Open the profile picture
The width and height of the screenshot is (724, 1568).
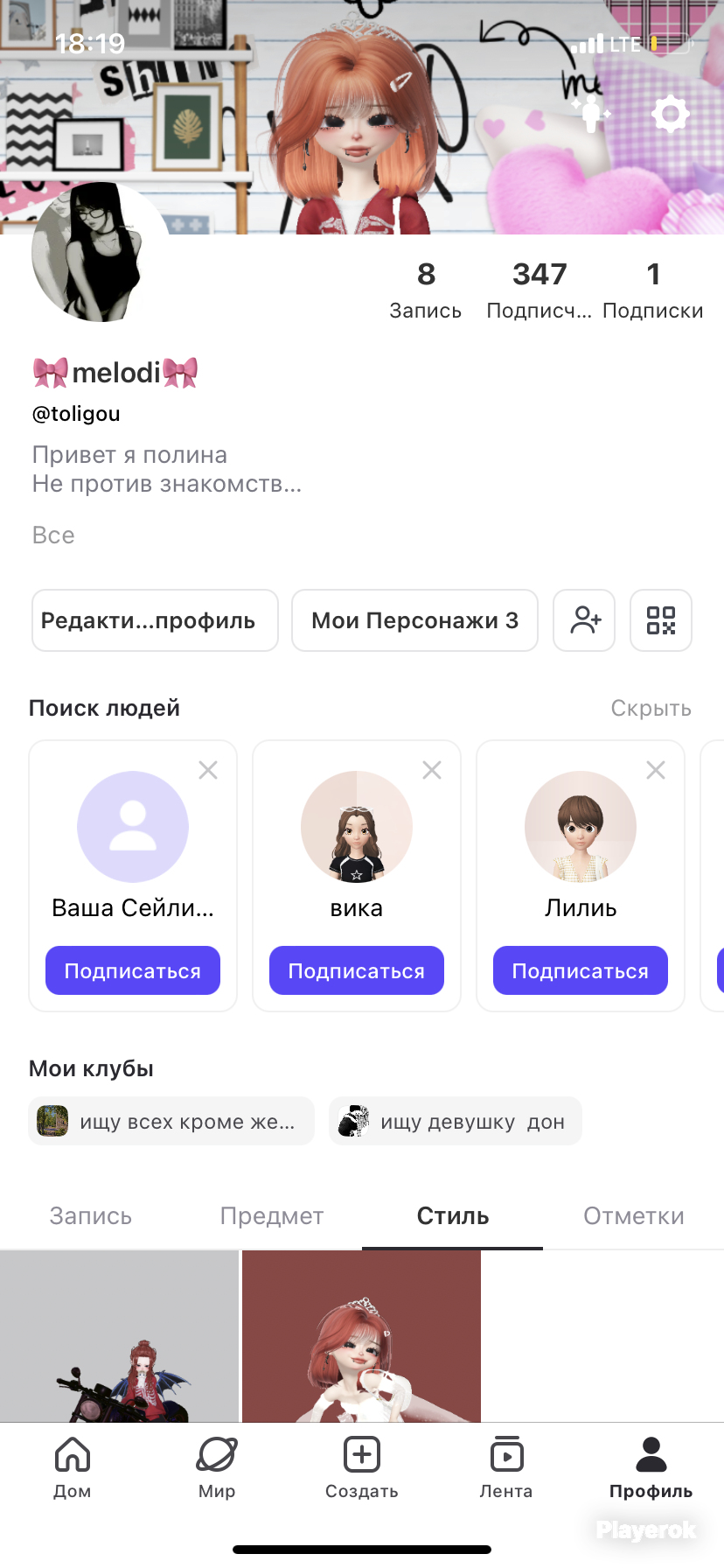point(101,252)
